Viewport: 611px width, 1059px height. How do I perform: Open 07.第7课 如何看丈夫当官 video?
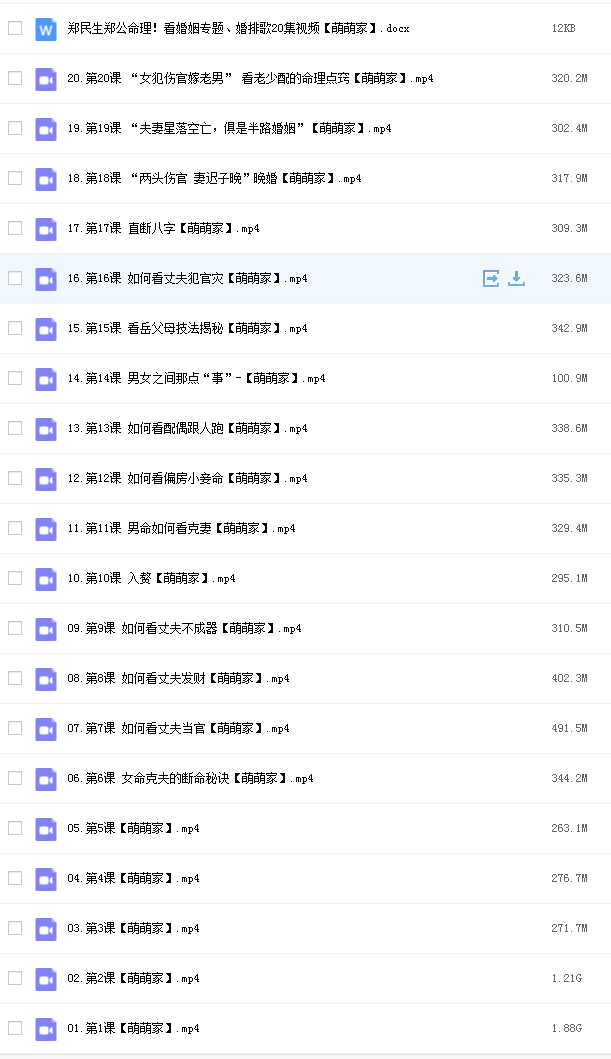(178, 728)
